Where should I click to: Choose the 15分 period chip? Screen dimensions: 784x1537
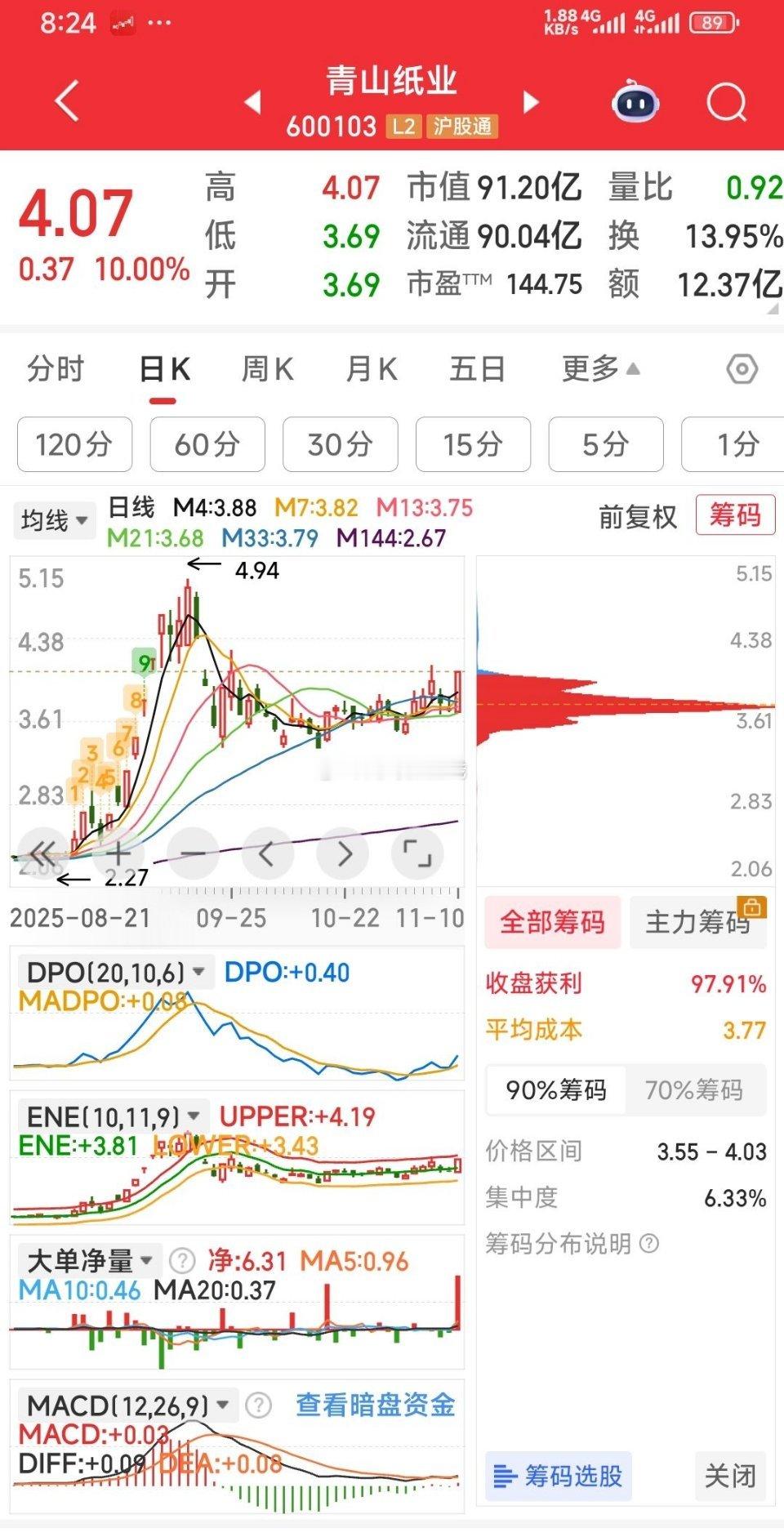(473, 444)
